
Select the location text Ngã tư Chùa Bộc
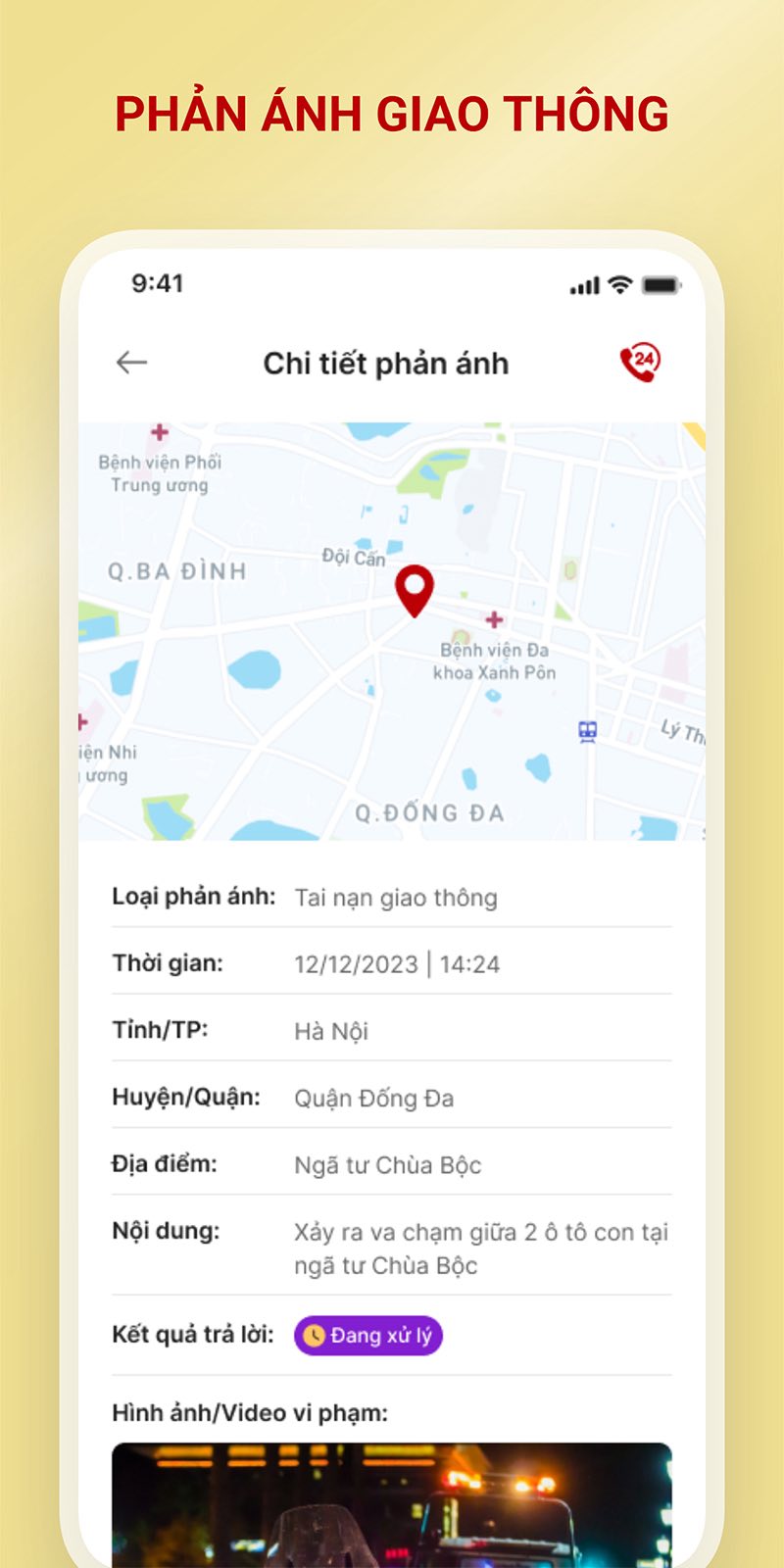(x=387, y=1165)
